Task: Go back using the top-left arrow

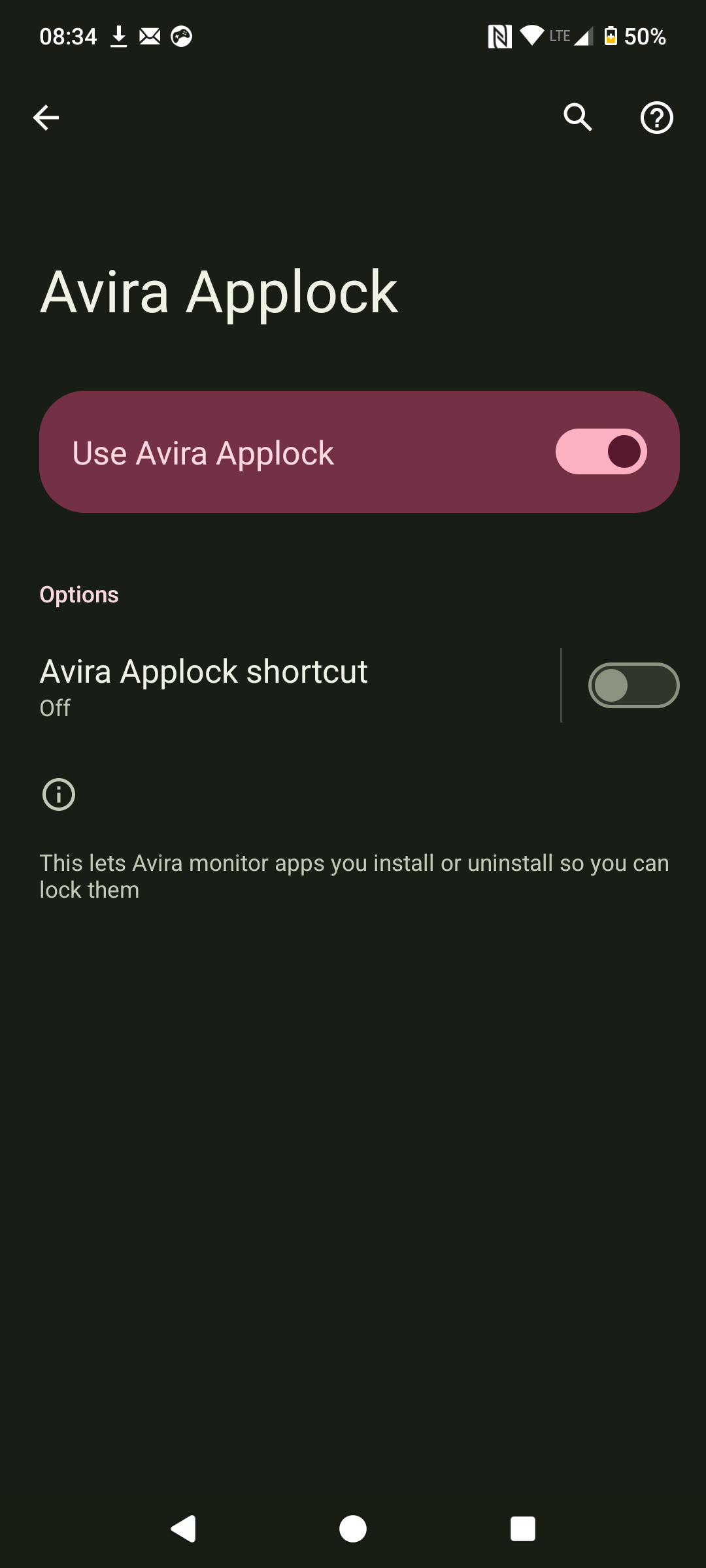Action: pyautogui.click(x=46, y=118)
